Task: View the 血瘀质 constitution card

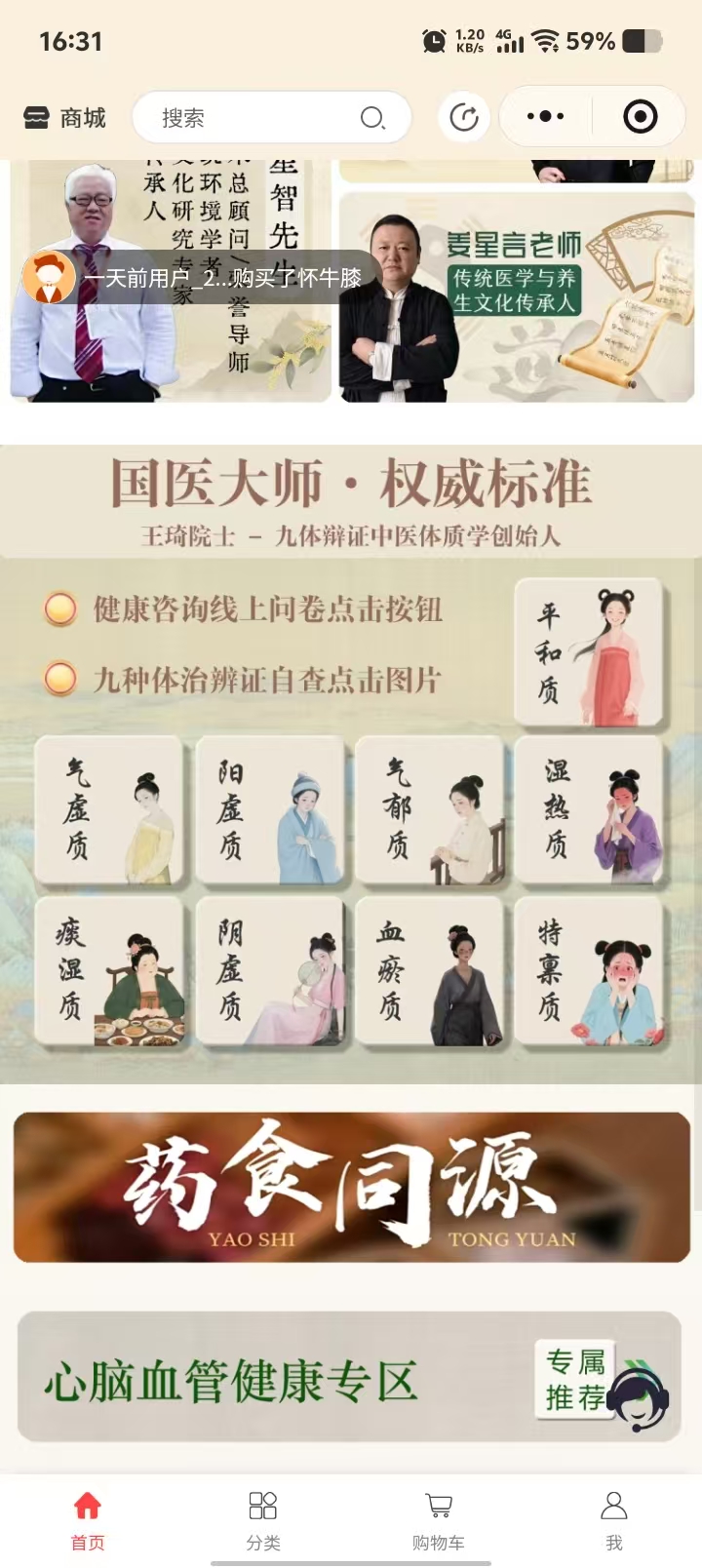Action: click(x=429, y=972)
